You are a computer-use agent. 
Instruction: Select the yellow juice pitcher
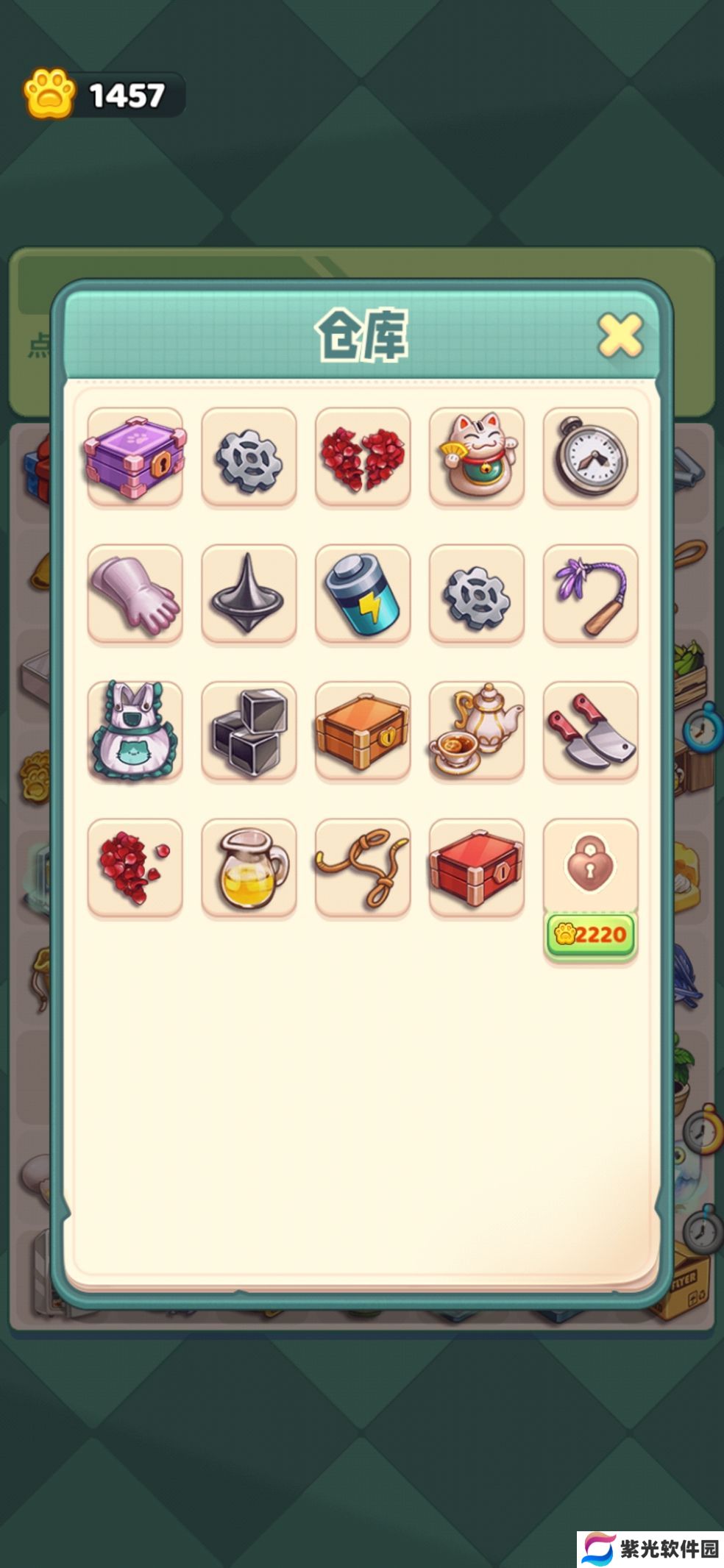249,868
